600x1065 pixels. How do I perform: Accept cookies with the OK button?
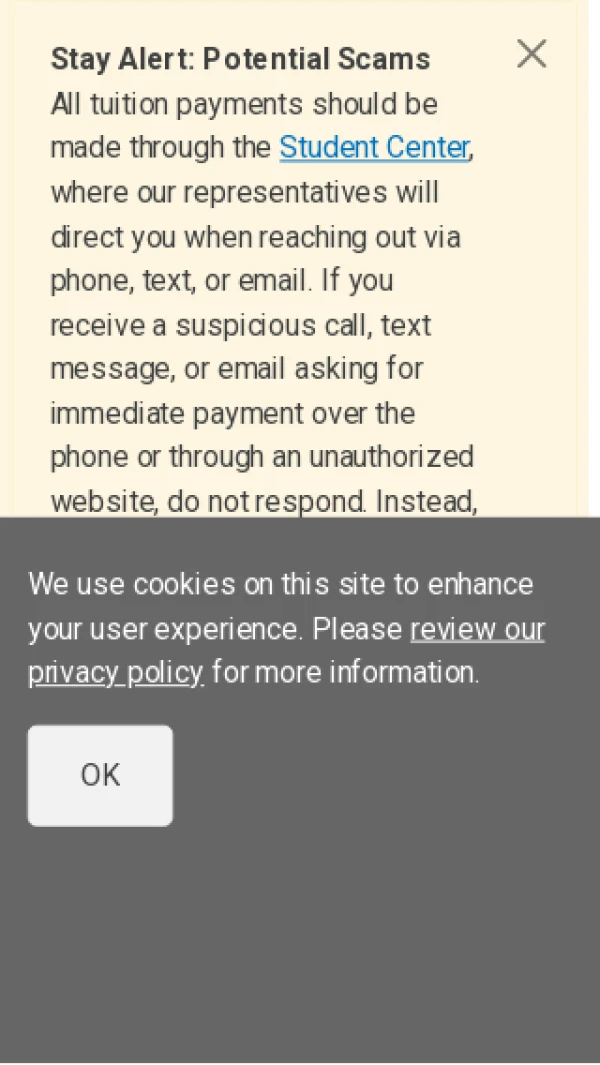[x=100, y=775]
